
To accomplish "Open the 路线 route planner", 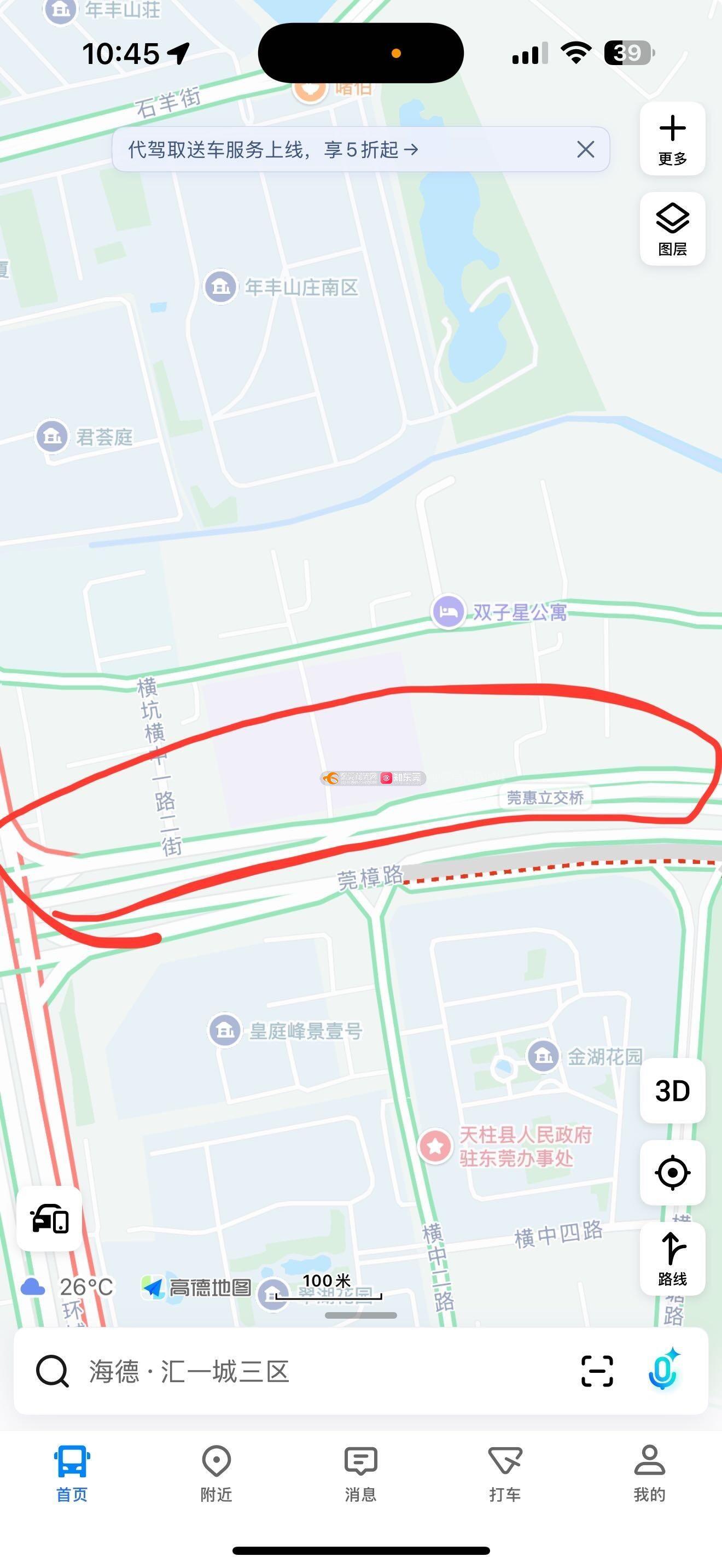I will coord(672,1259).
